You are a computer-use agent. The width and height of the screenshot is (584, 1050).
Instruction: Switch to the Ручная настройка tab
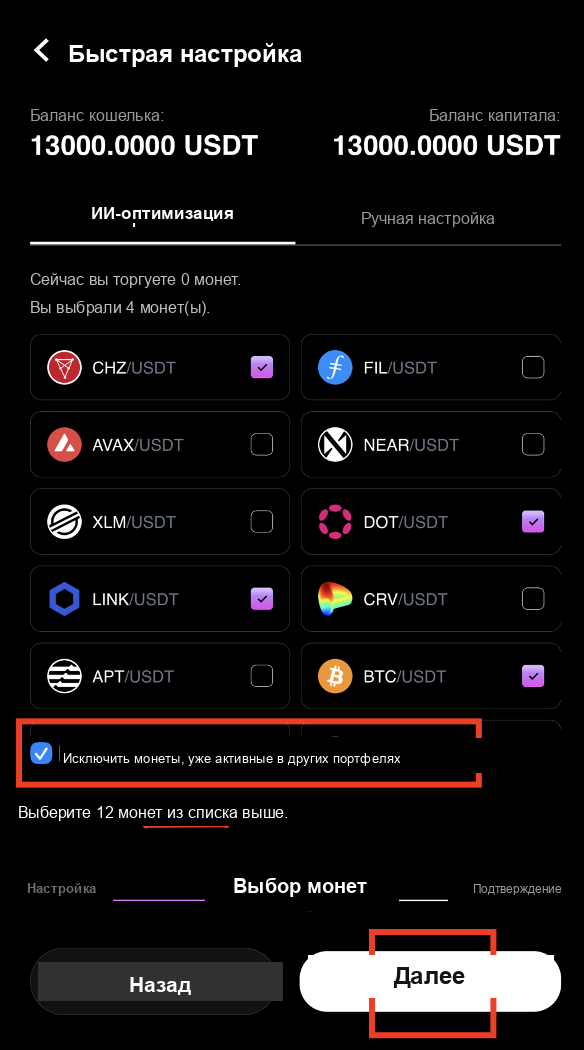[427, 218]
